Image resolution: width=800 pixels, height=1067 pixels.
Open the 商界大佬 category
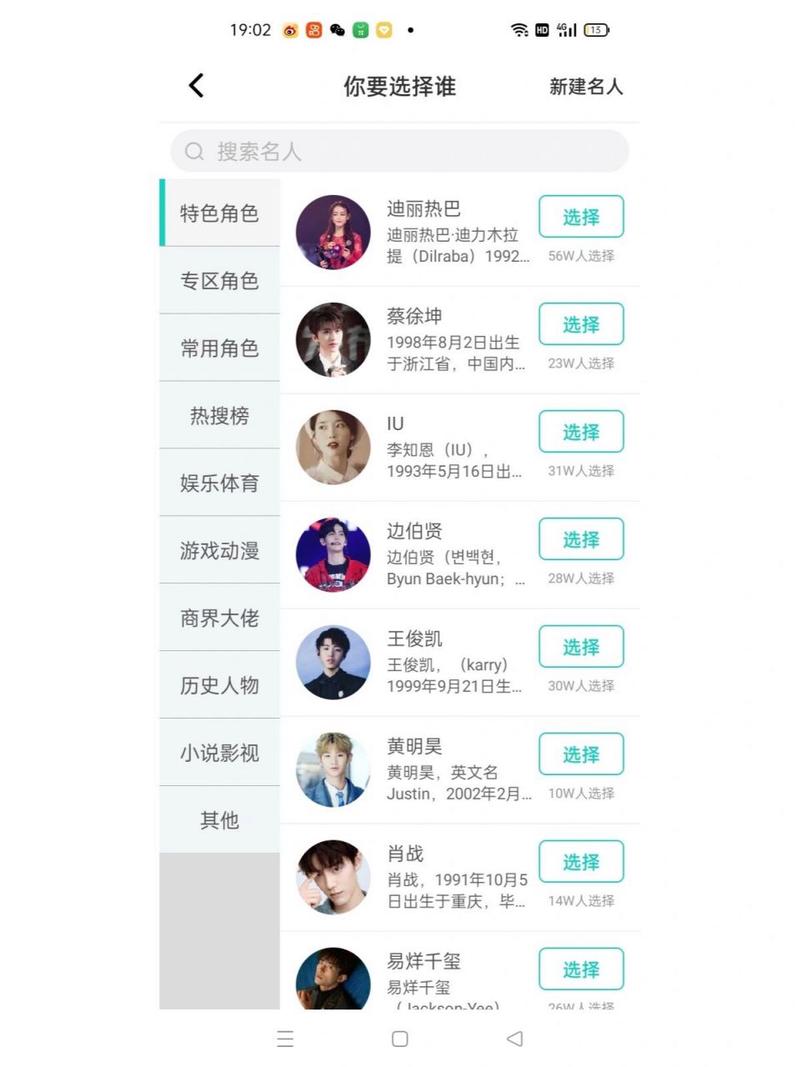pos(220,618)
